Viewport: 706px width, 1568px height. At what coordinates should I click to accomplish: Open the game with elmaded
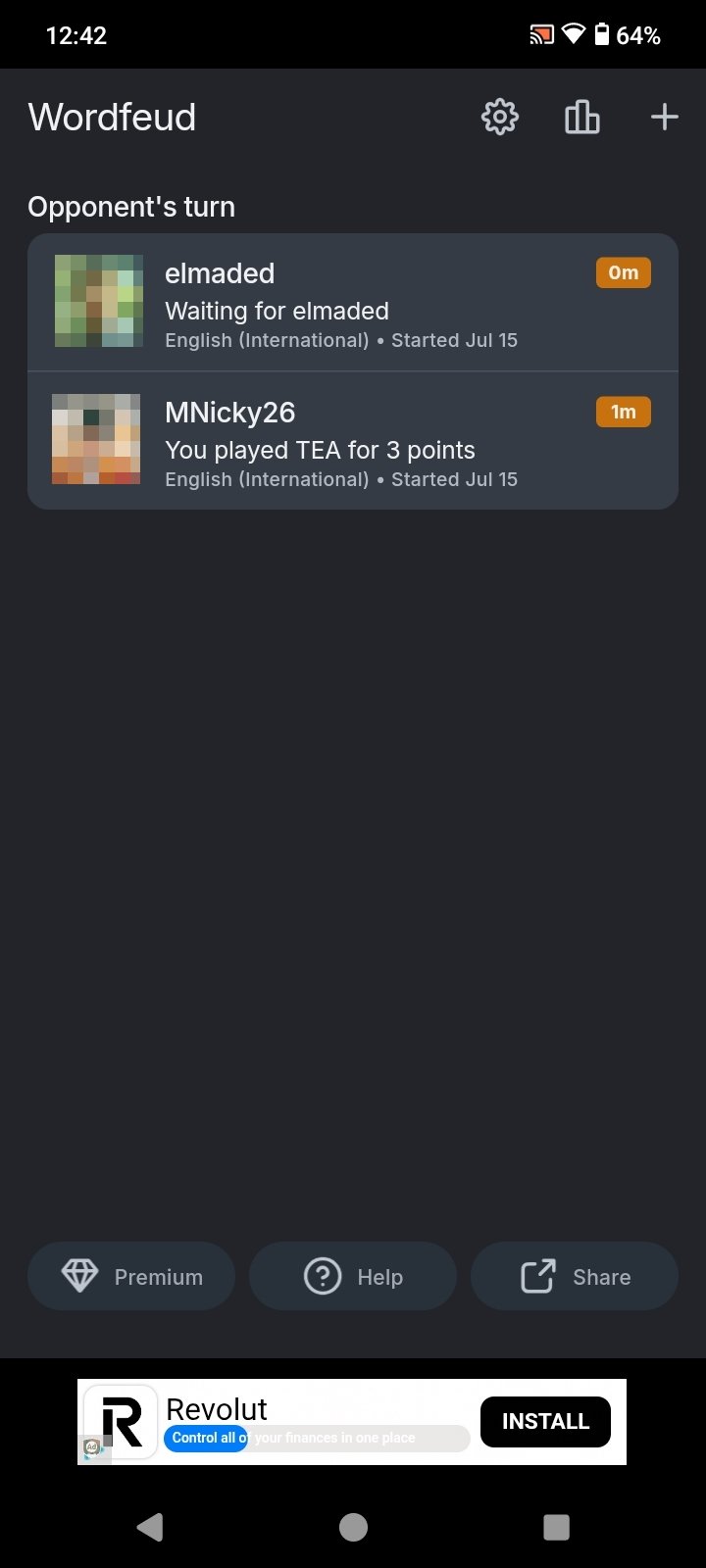353,302
